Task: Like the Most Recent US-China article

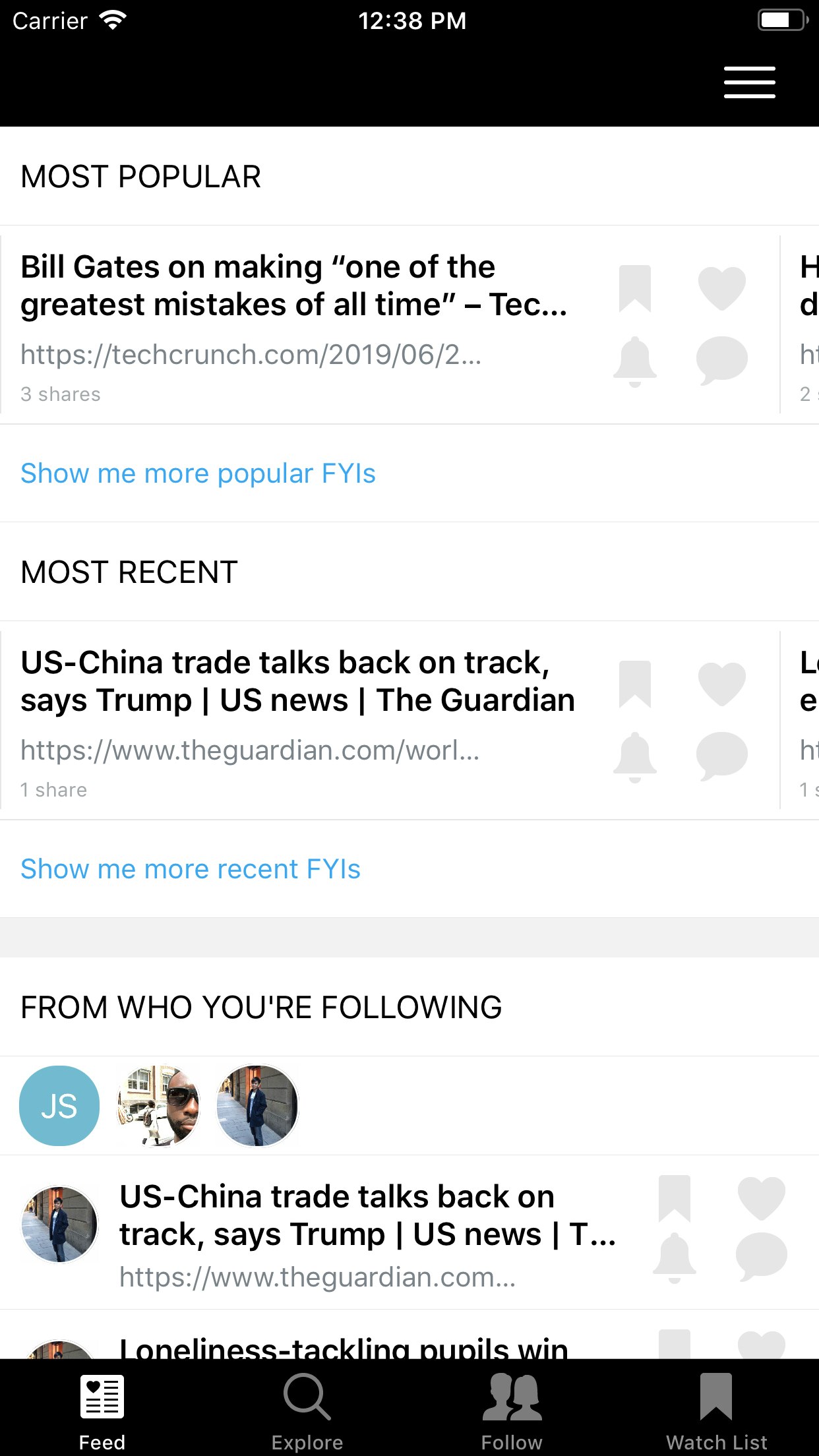Action: [721, 684]
